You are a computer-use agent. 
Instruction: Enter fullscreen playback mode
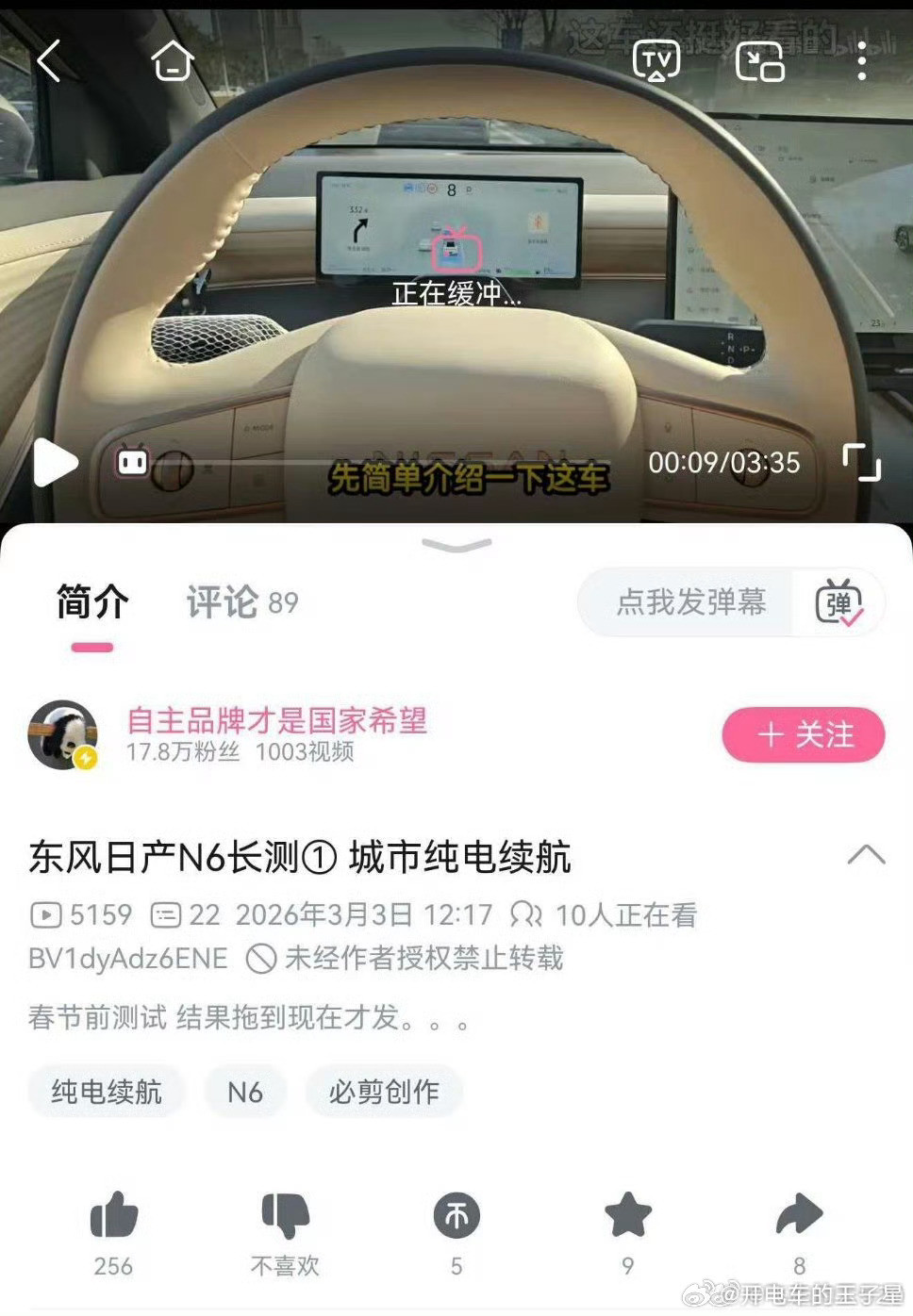coord(856,464)
